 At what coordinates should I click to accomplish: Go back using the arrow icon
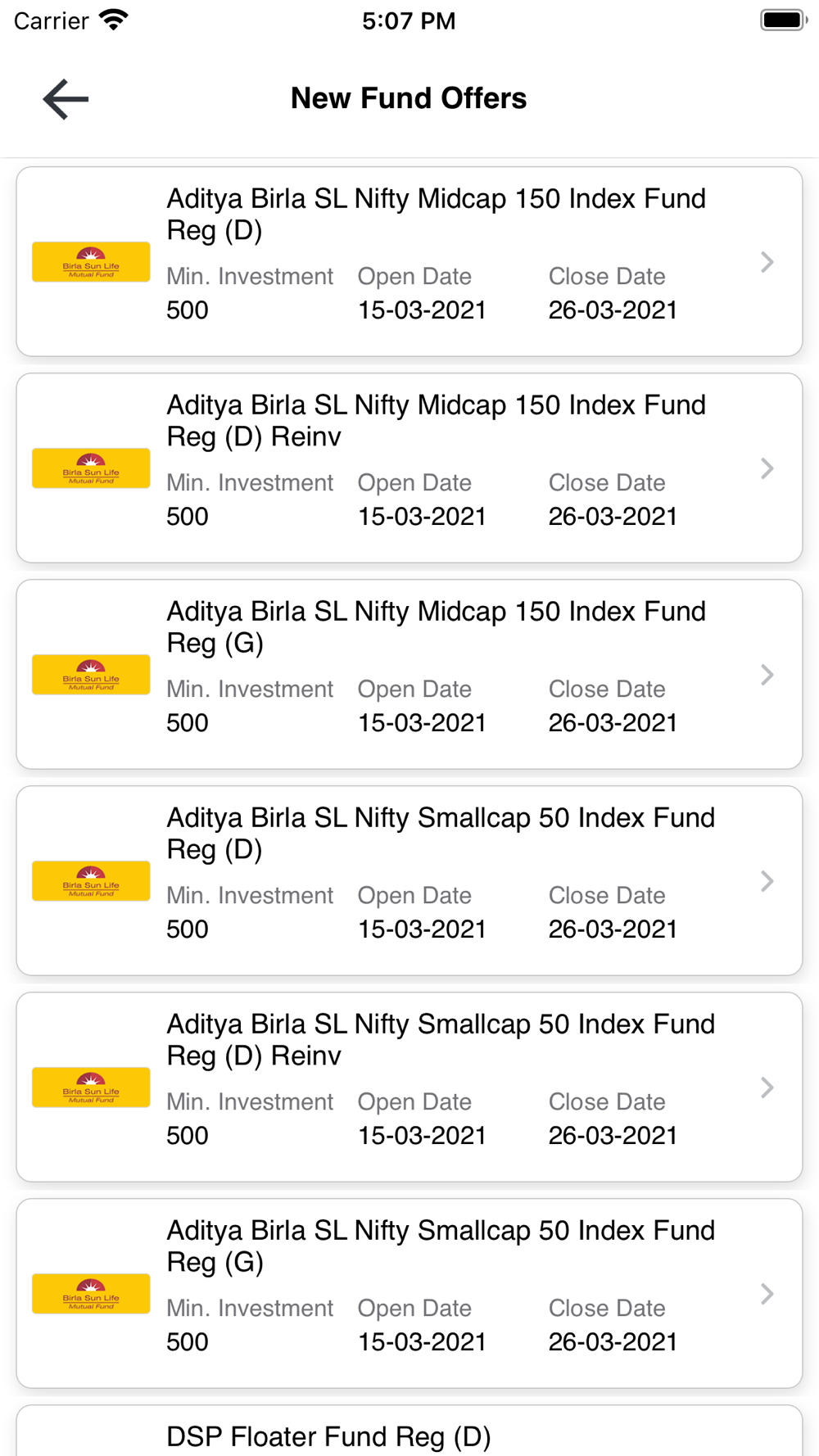pos(66,99)
